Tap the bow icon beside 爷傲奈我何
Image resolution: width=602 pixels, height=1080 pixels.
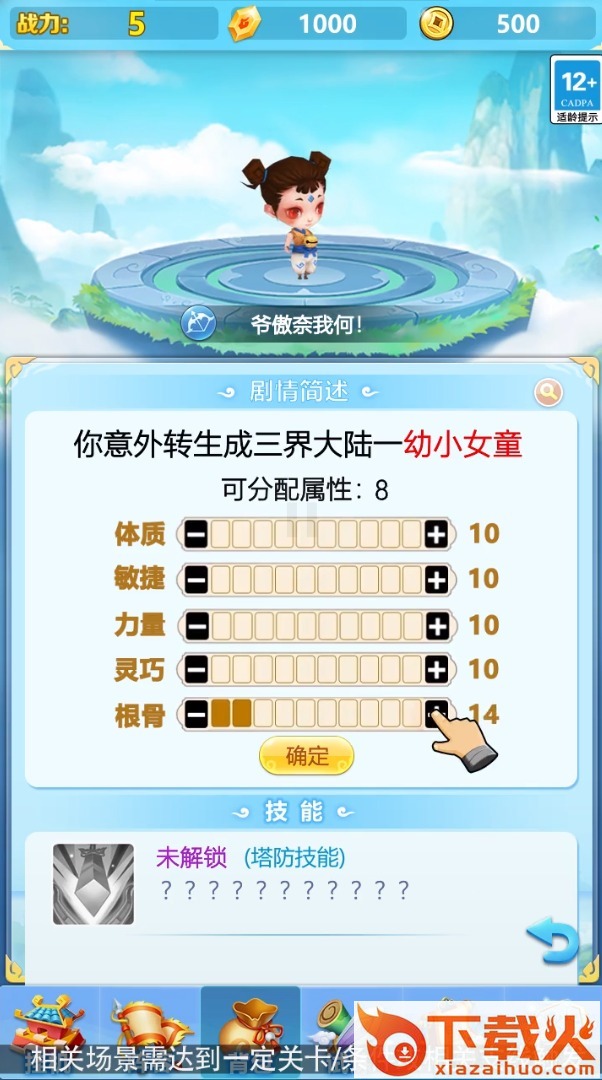199,323
